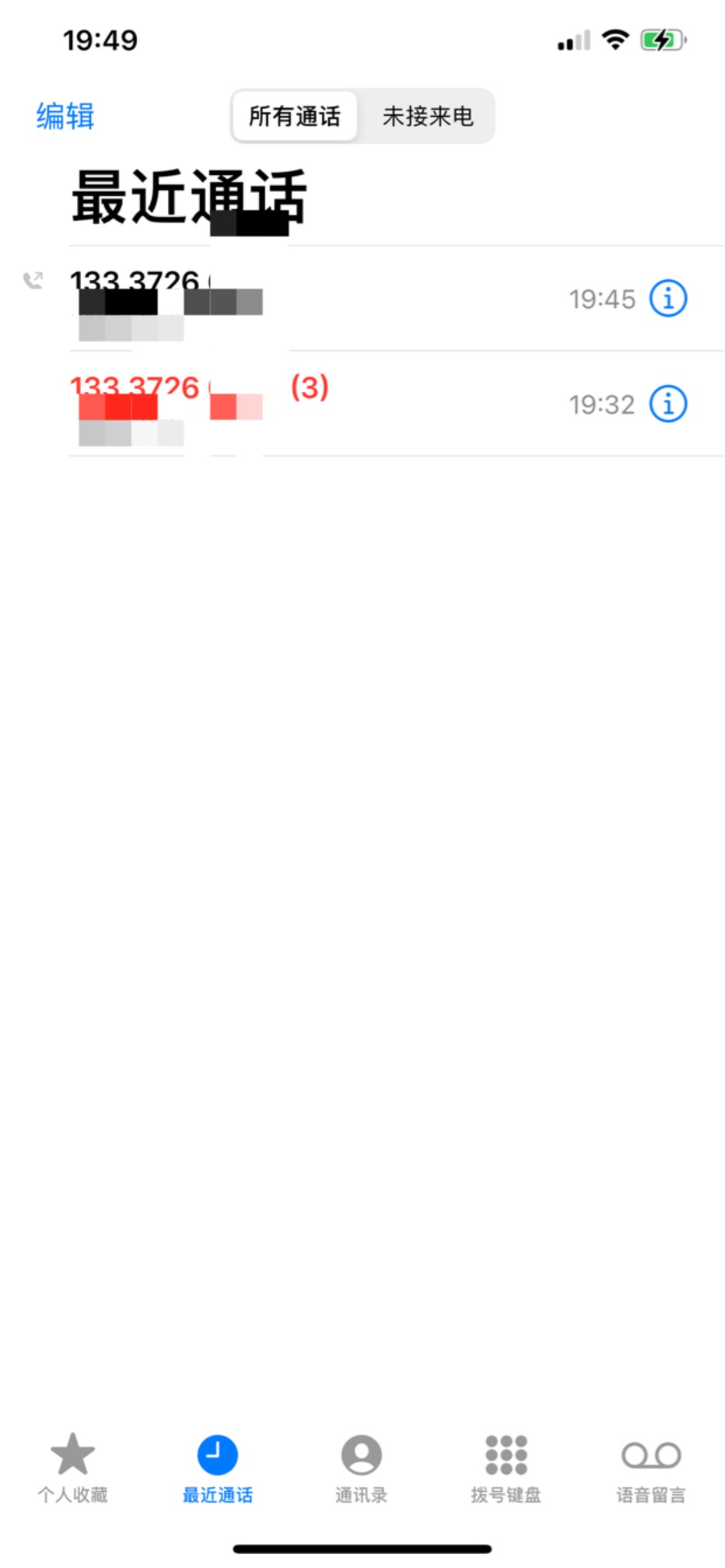Tap the 编辑 edit button
725x1568 pixels.
pyautogui.click(x=65, y=116)
